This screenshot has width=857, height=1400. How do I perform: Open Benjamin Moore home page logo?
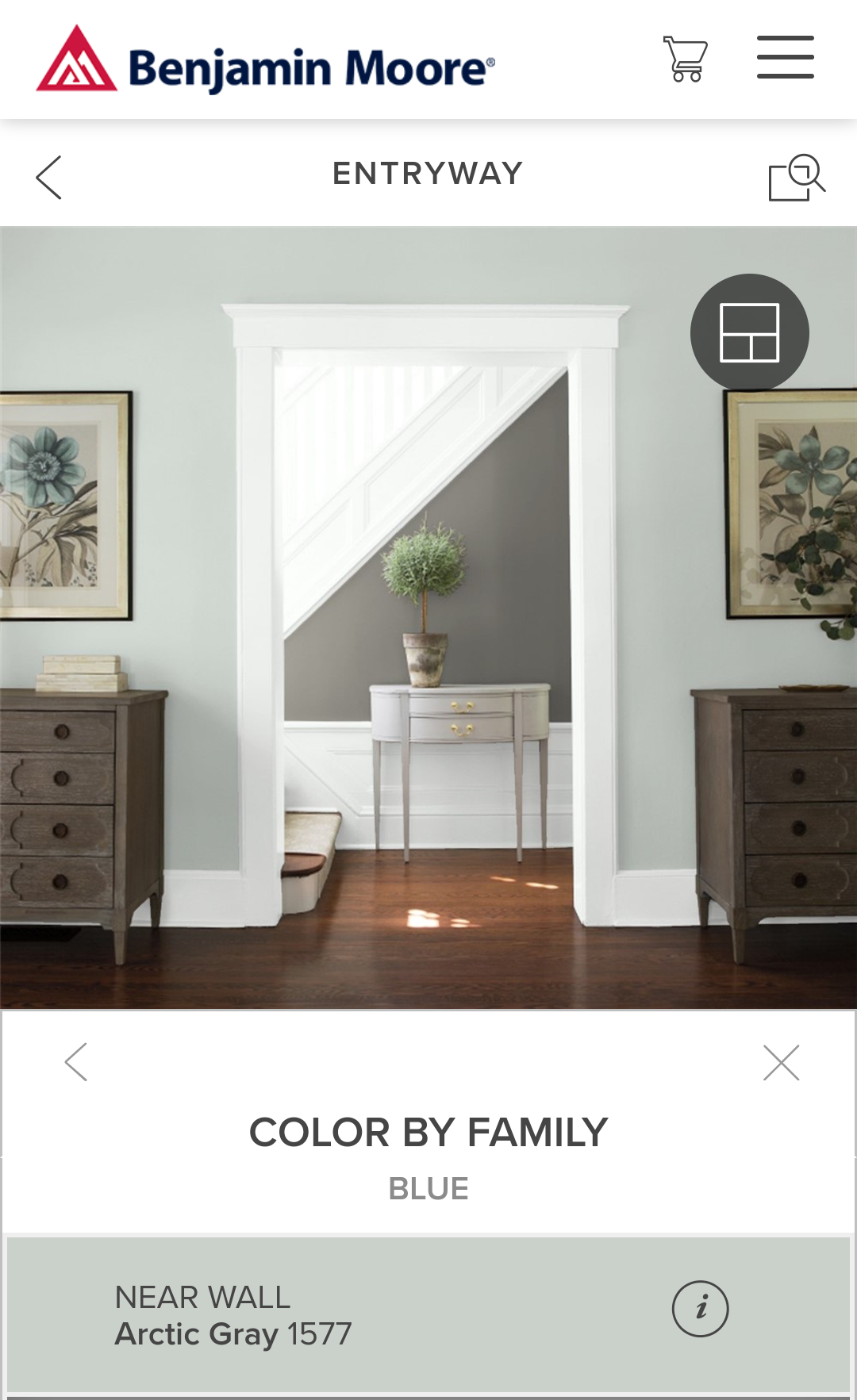click(266, 59)
